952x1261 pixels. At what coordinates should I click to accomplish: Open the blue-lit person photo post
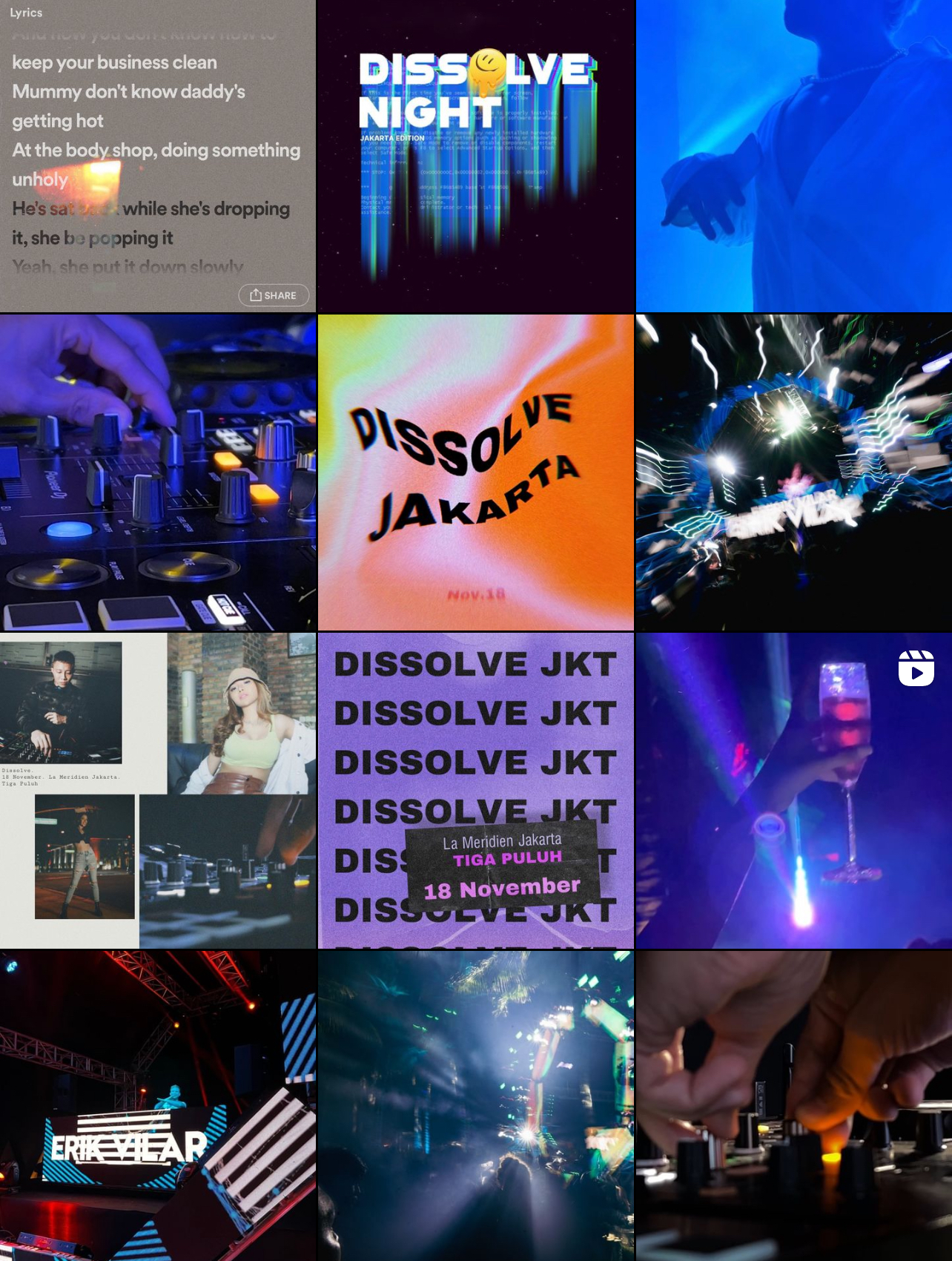[x=793, y=156]
